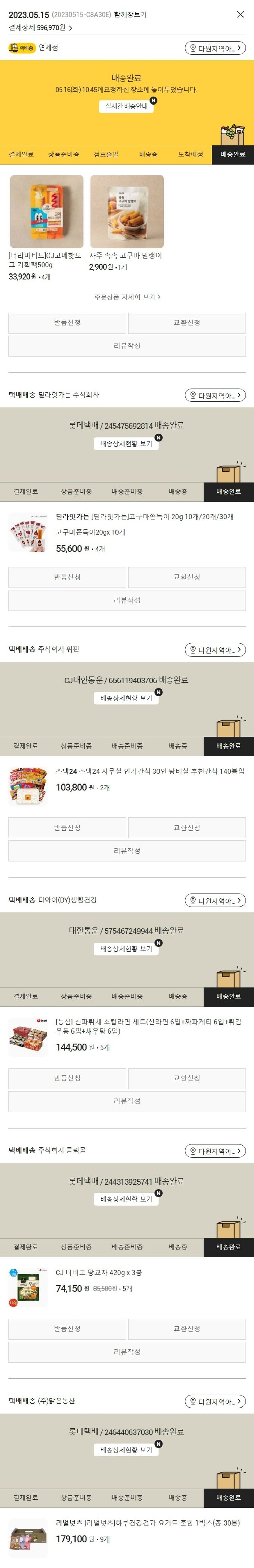254x1568 pixels.
Task: View 배송상세현황 for CJ대한통운 656119403706
Action: pyautogui.click(x=126, y=698)
